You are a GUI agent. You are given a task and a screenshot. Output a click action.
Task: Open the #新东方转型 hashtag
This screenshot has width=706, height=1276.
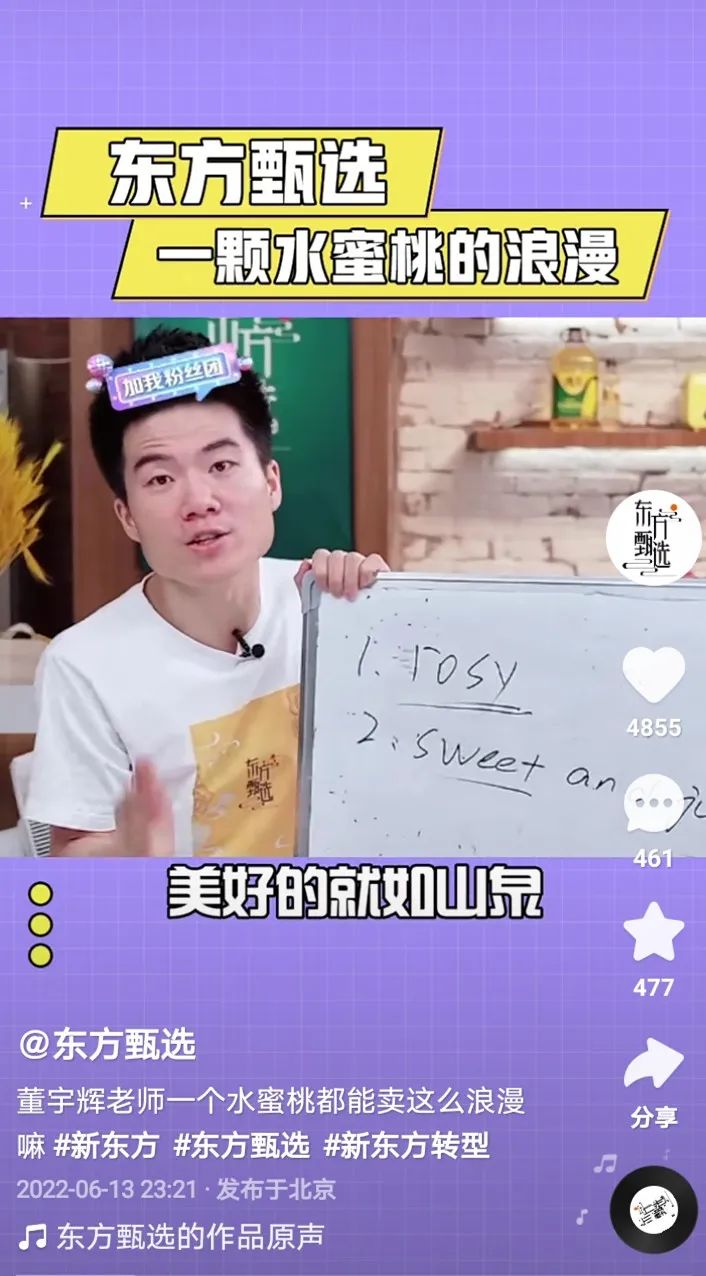(406, 1146)
